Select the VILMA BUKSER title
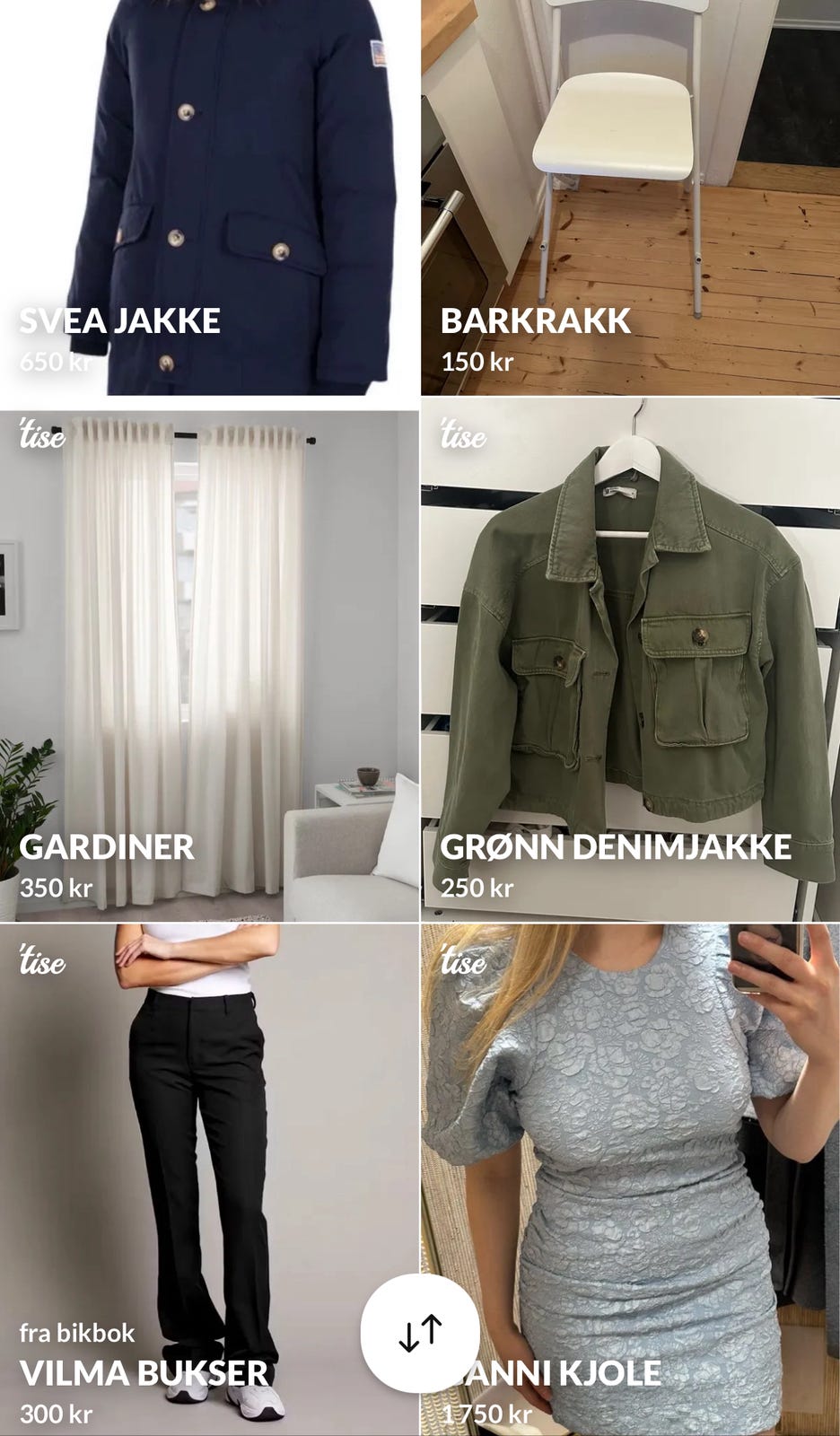The width and height of the screenshot is (840, 1436). [142, 1371]
